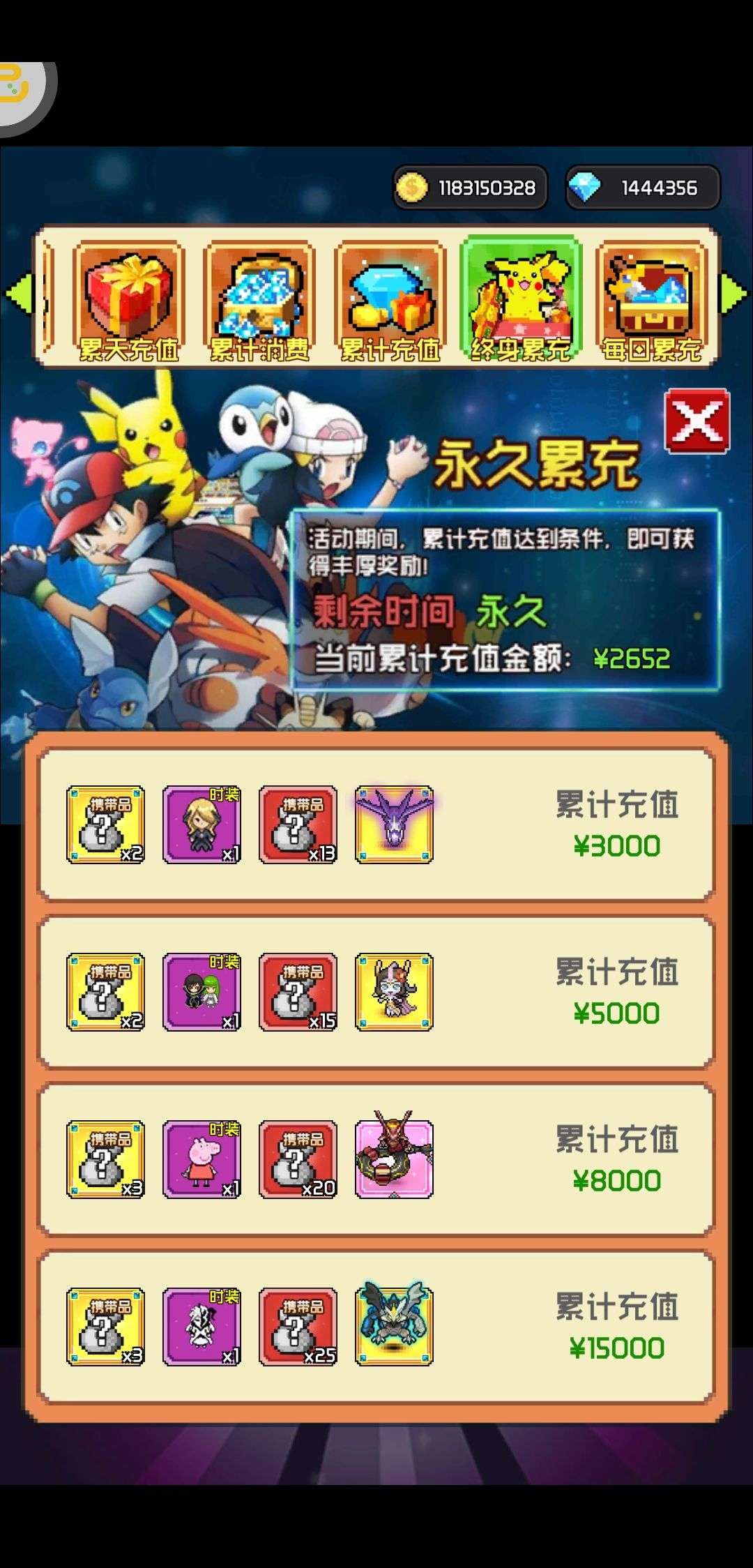This screenshot has width=753, height=1568.
Task: Switch to the 累天充值 tab
Action: 129,302
